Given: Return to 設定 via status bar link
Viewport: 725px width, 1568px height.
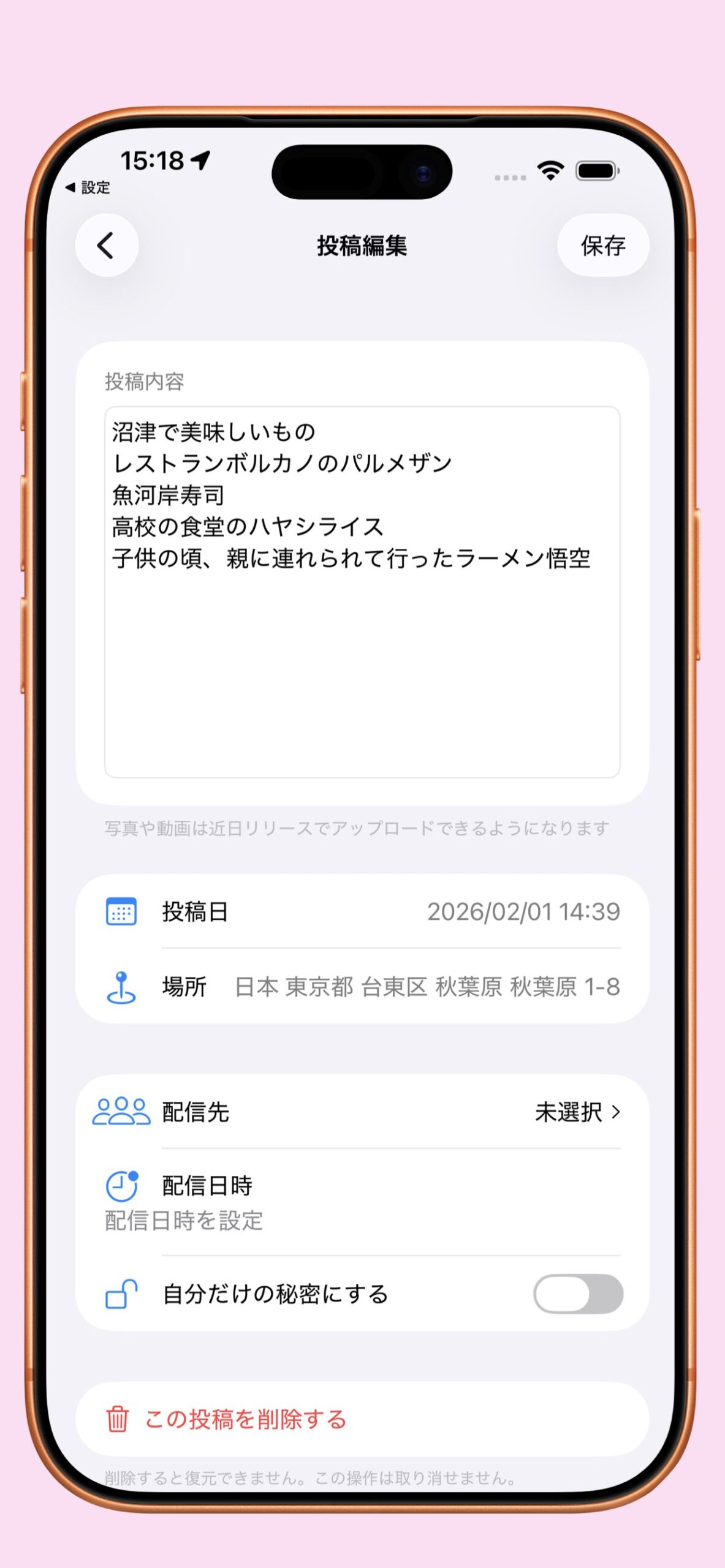Looking at the screenshot, I should pyautogui.click(x=89, y=187).
